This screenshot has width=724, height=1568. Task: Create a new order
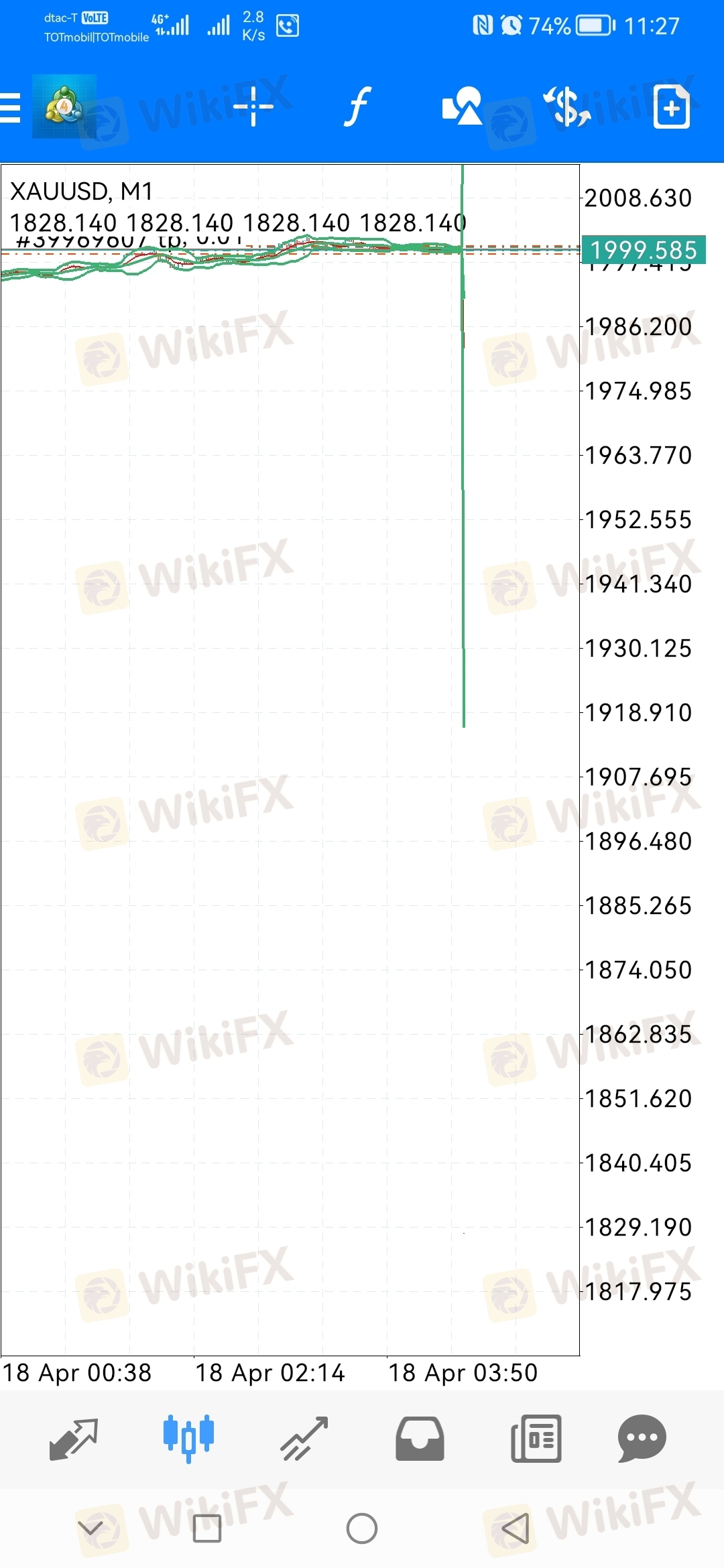pyautogui.click(x=672, y=106)
